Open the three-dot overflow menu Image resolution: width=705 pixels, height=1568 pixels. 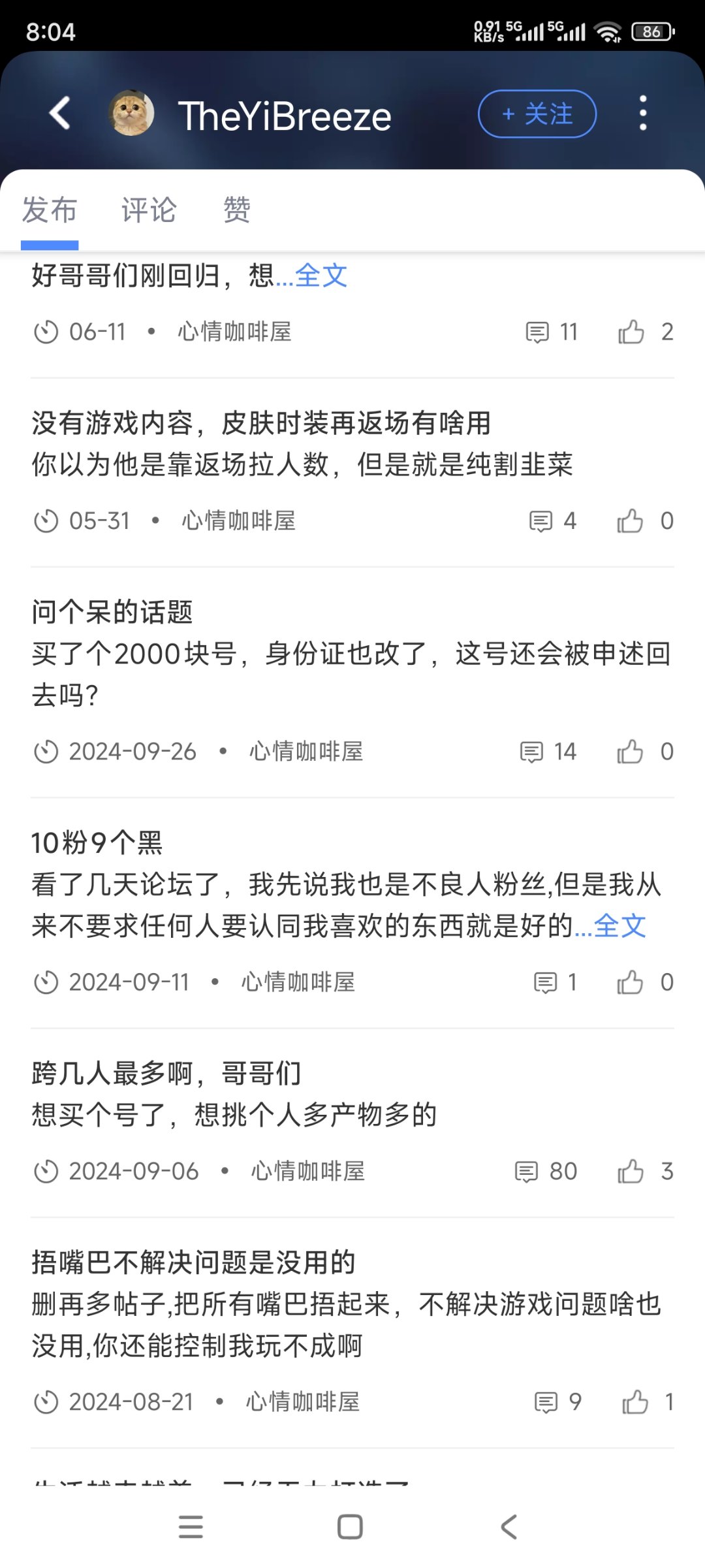click(x=643, y=113)
